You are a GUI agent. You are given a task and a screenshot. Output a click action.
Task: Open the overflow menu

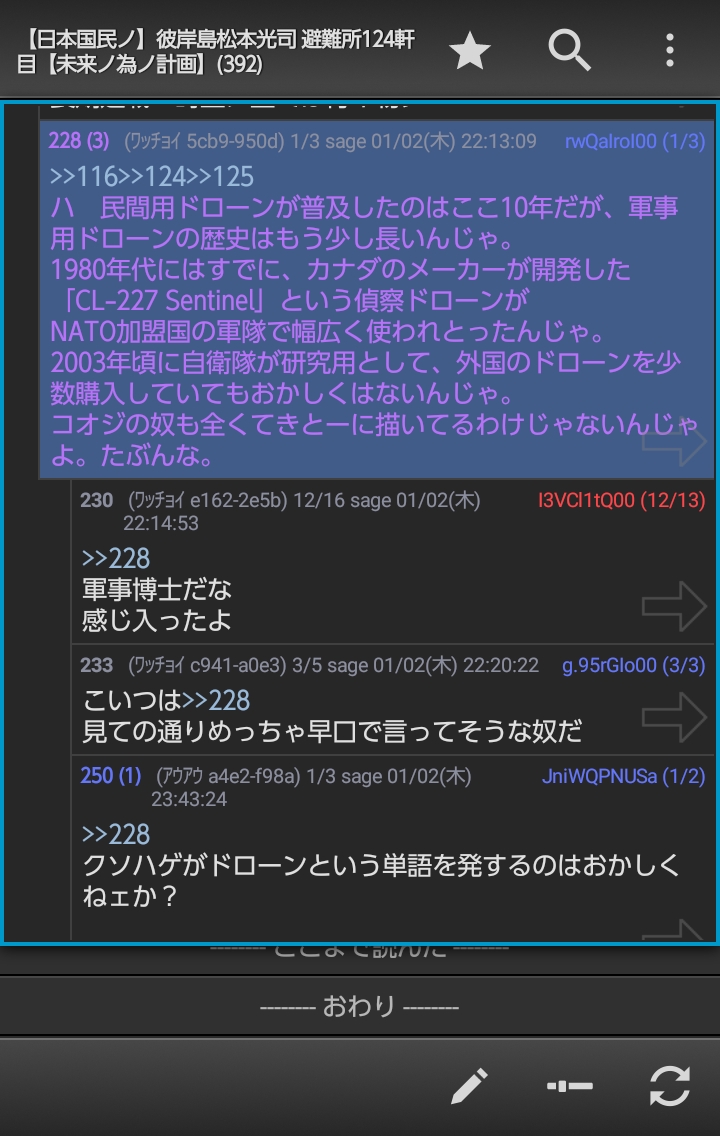point(669,50)
